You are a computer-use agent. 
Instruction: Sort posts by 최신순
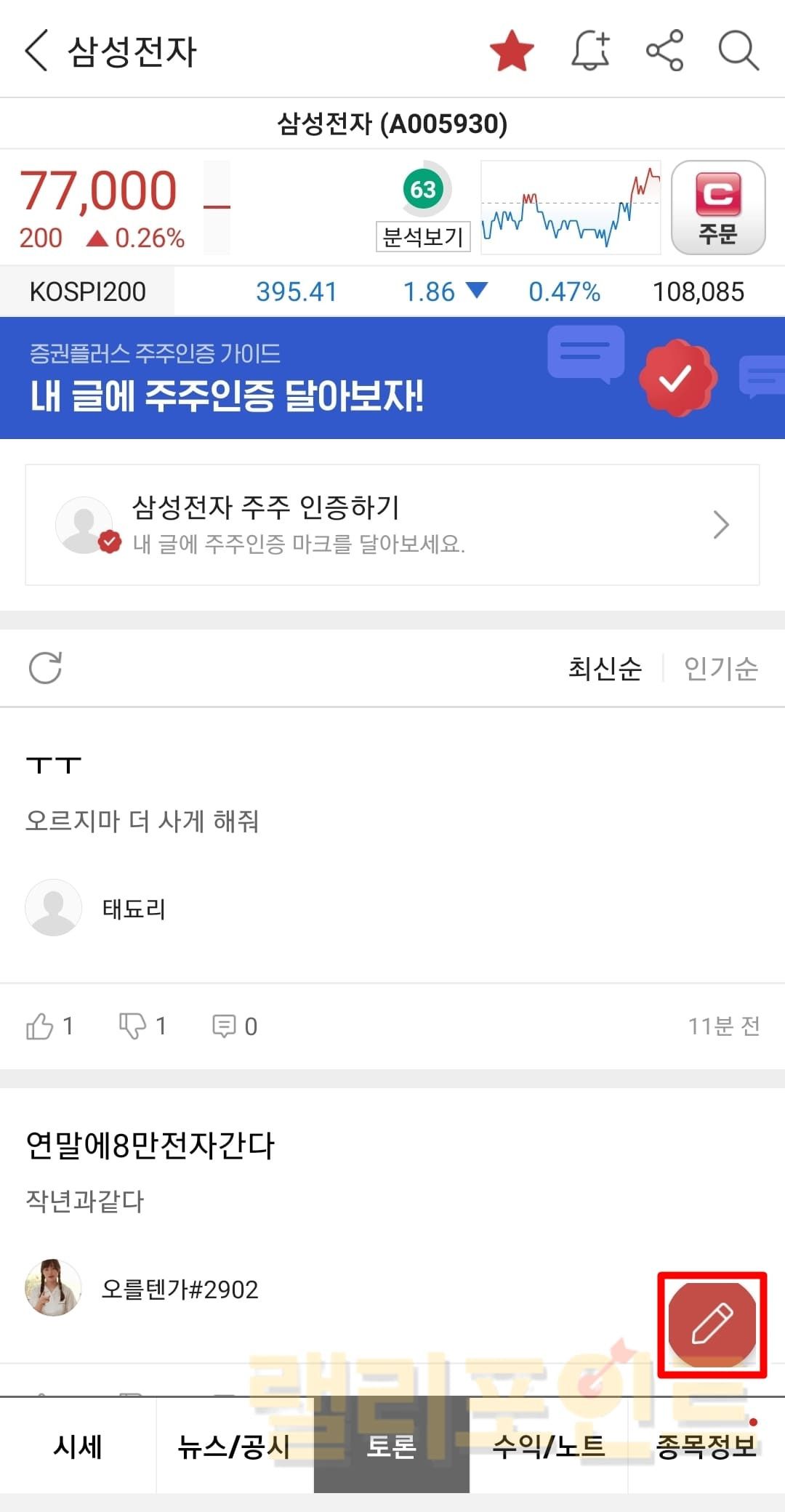pyautogui.click(x=605, y=668)
